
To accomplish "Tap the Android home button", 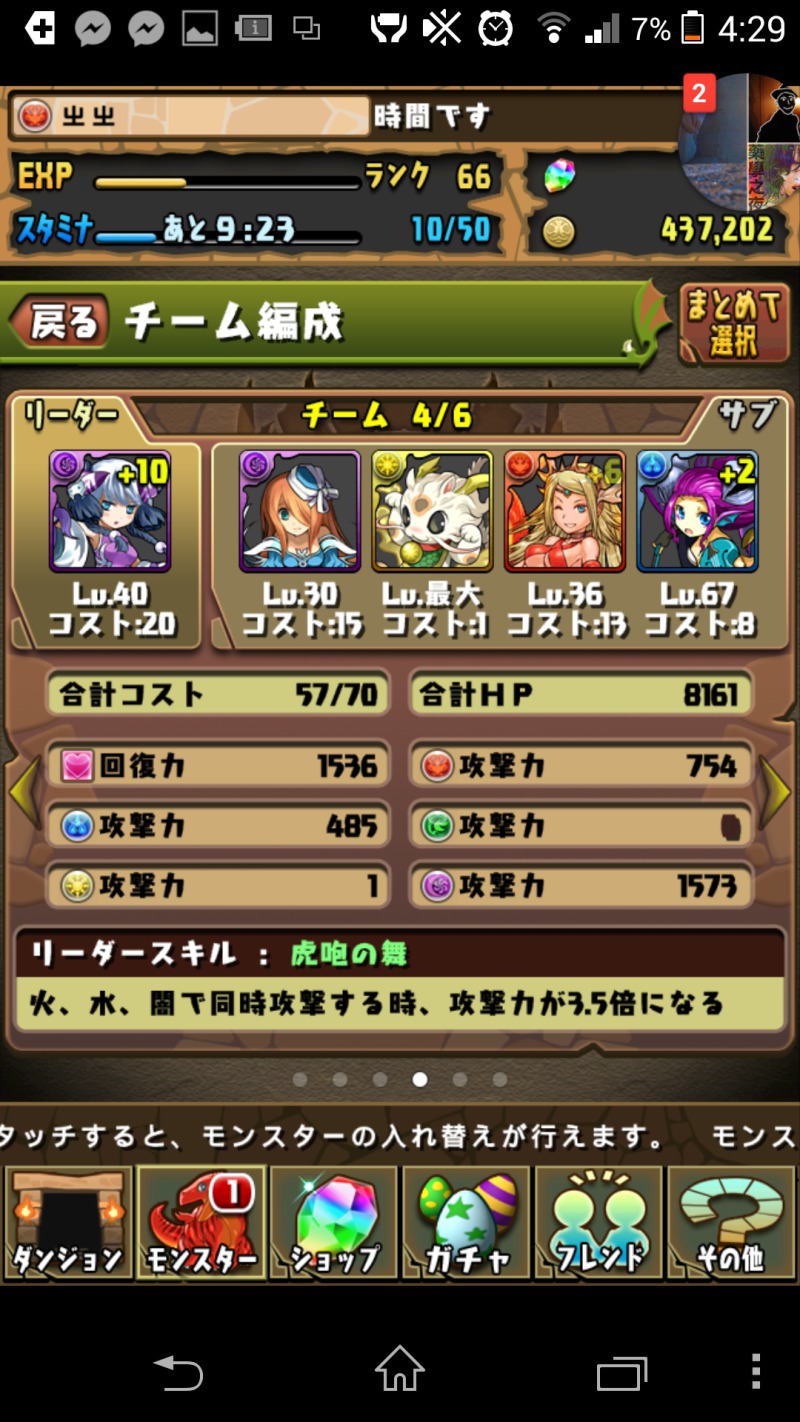I will coord(400,1370).
